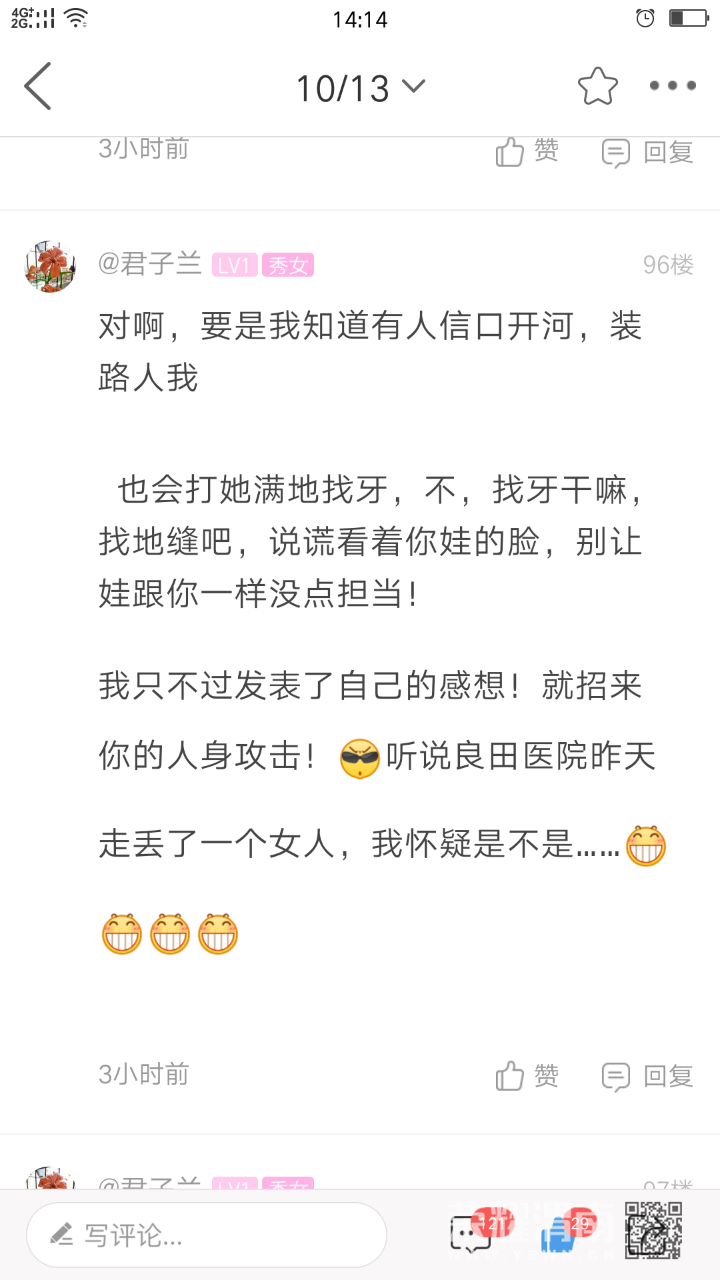720x1280 pixels.
Task: Tap the 写评论 comment input box
Action: coord(206,1235)
